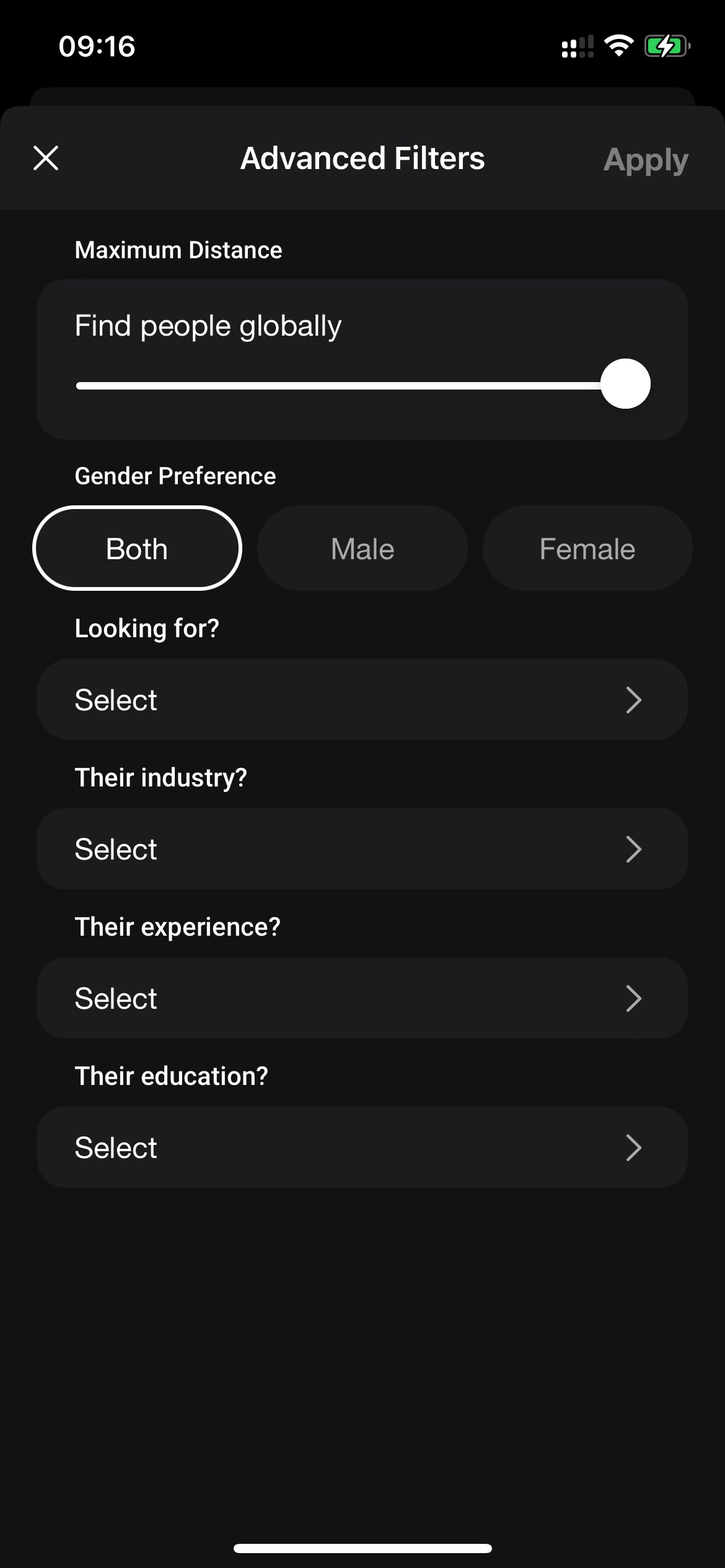Apply the selected filters
The width and height of the screenshot is (725, 1568).
click(646, 160)
